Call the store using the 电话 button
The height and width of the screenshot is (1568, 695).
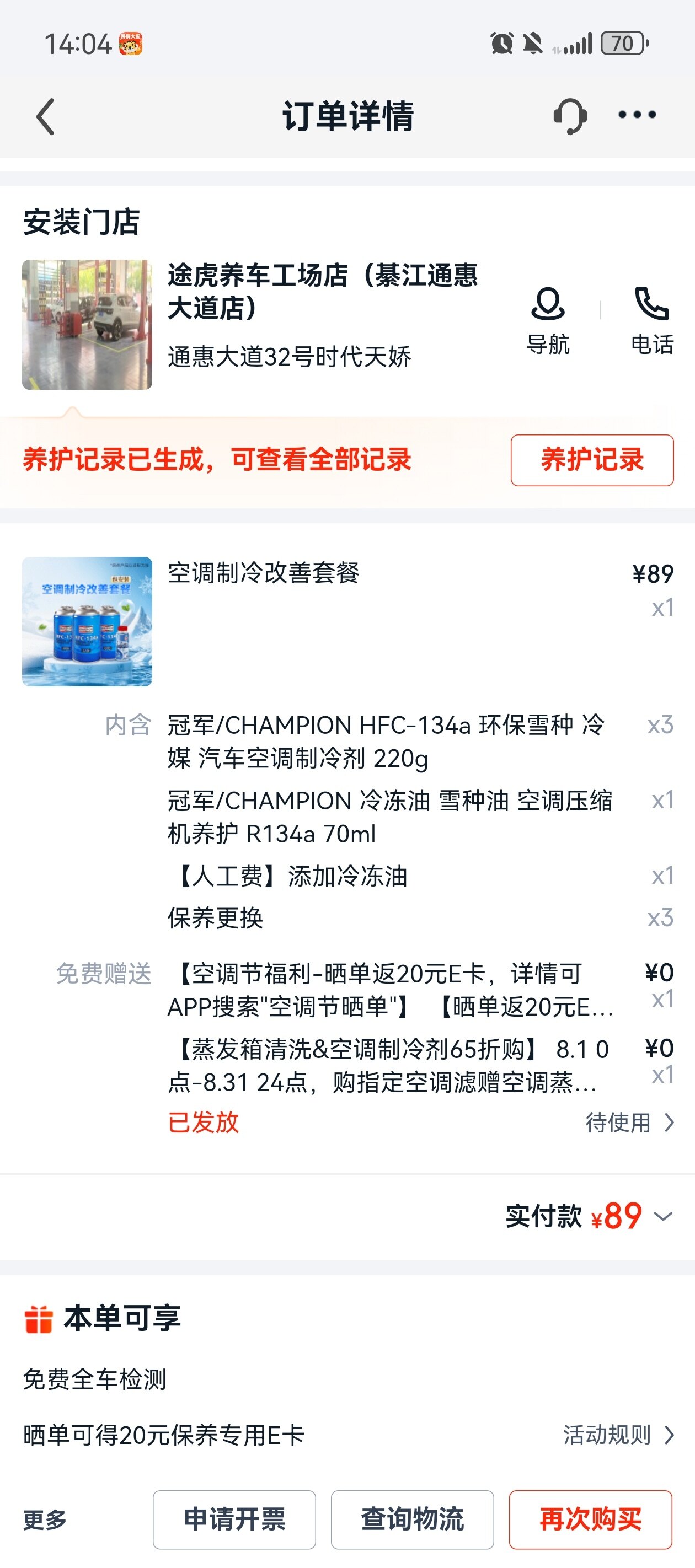(x=652, y=321)
